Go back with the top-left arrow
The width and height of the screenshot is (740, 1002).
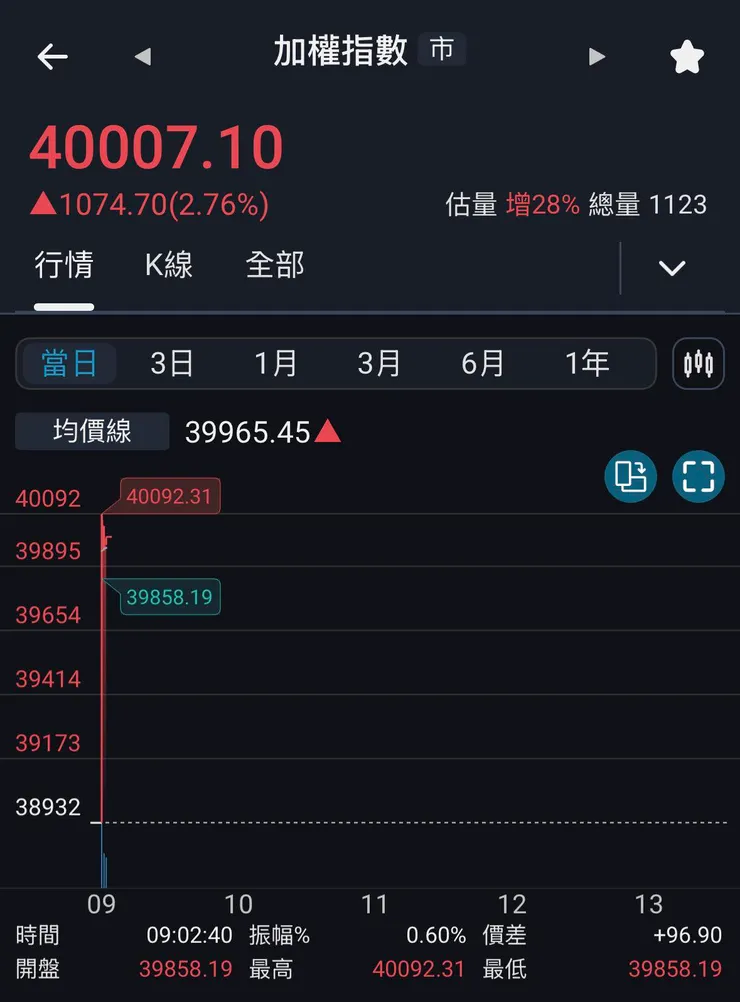[x=52, y=57]
